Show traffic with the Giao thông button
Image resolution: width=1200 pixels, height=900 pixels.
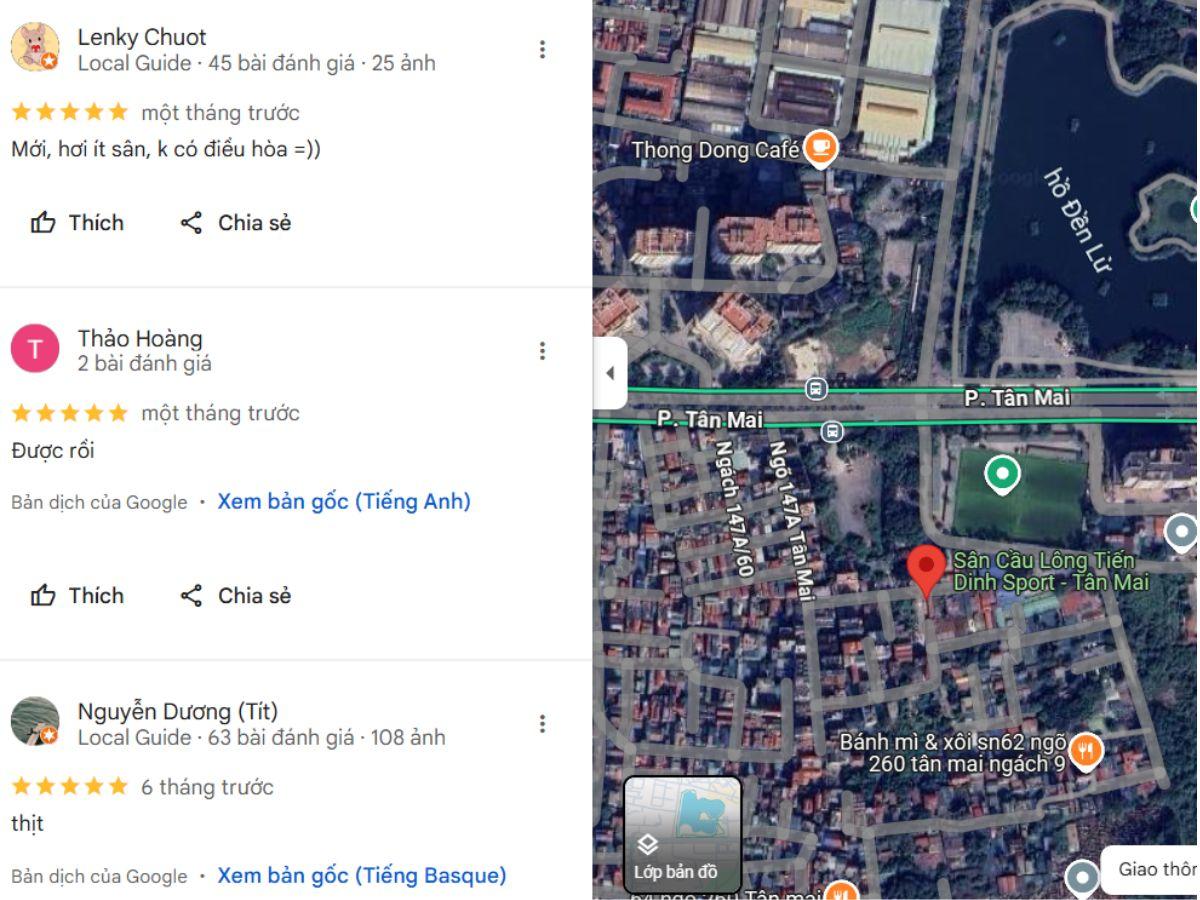coord(1150,868)
